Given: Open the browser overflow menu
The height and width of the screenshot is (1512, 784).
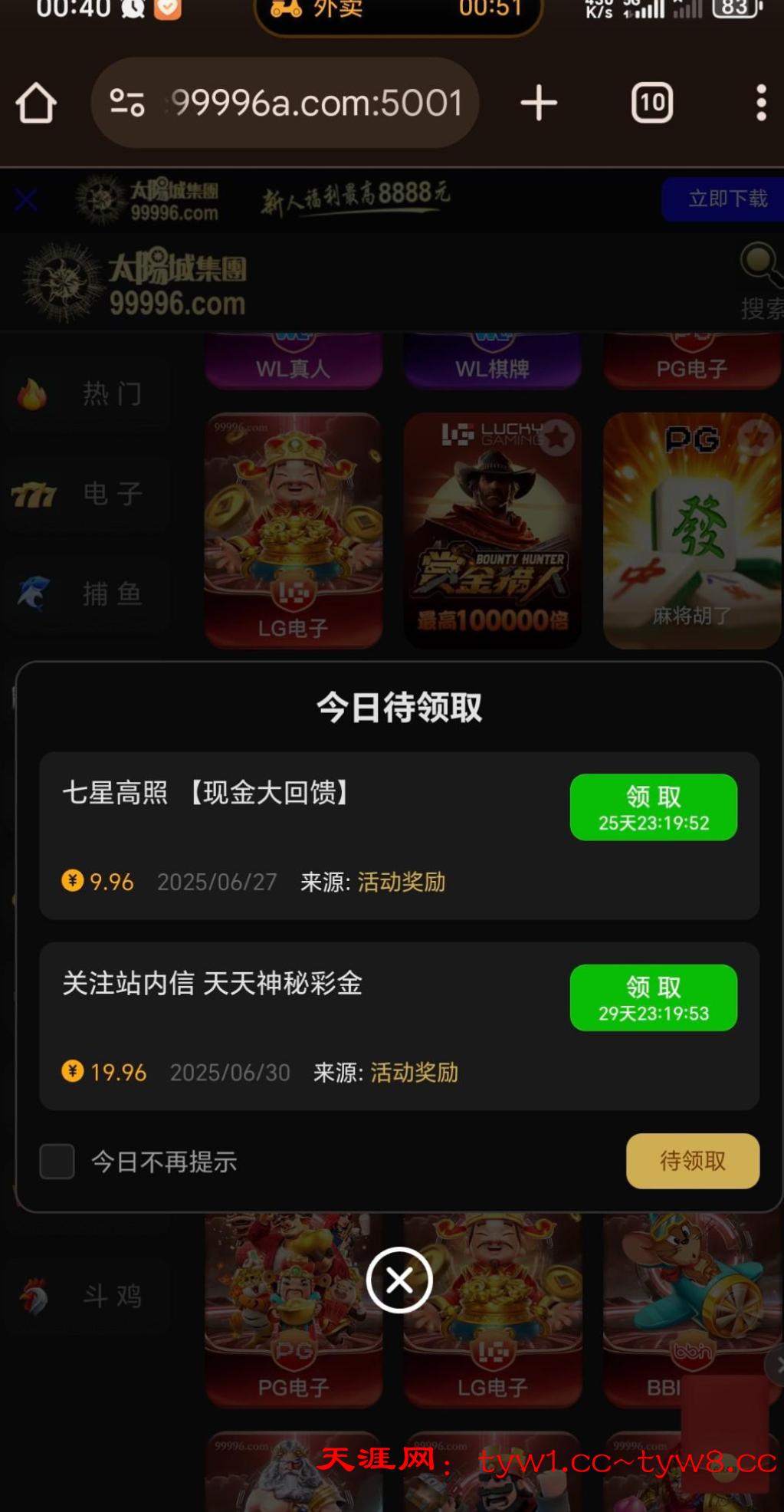Looking at the screenshot, I should point(760,103).
